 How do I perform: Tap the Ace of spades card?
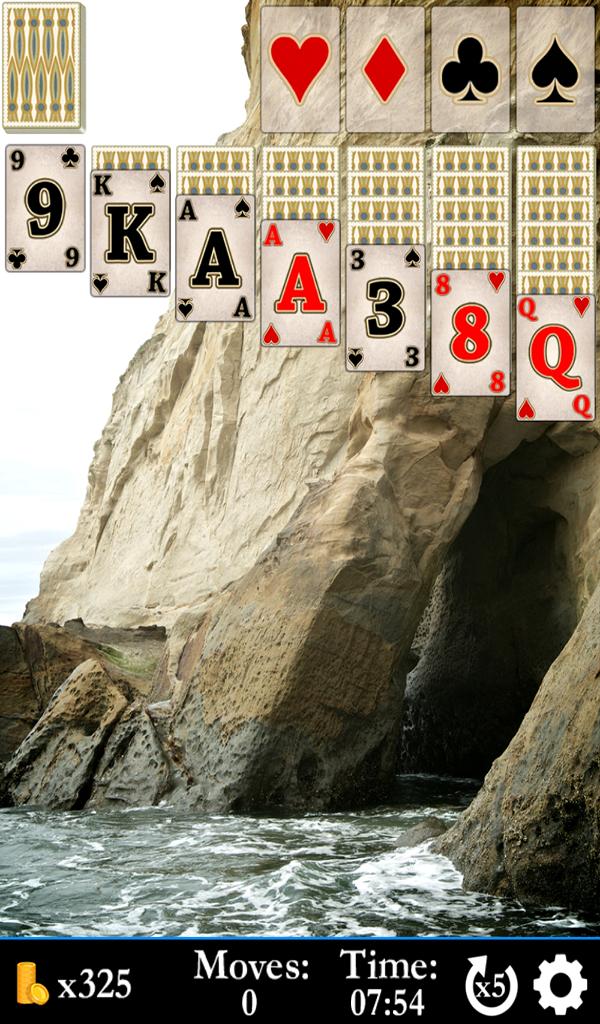(x=215, y=259)
